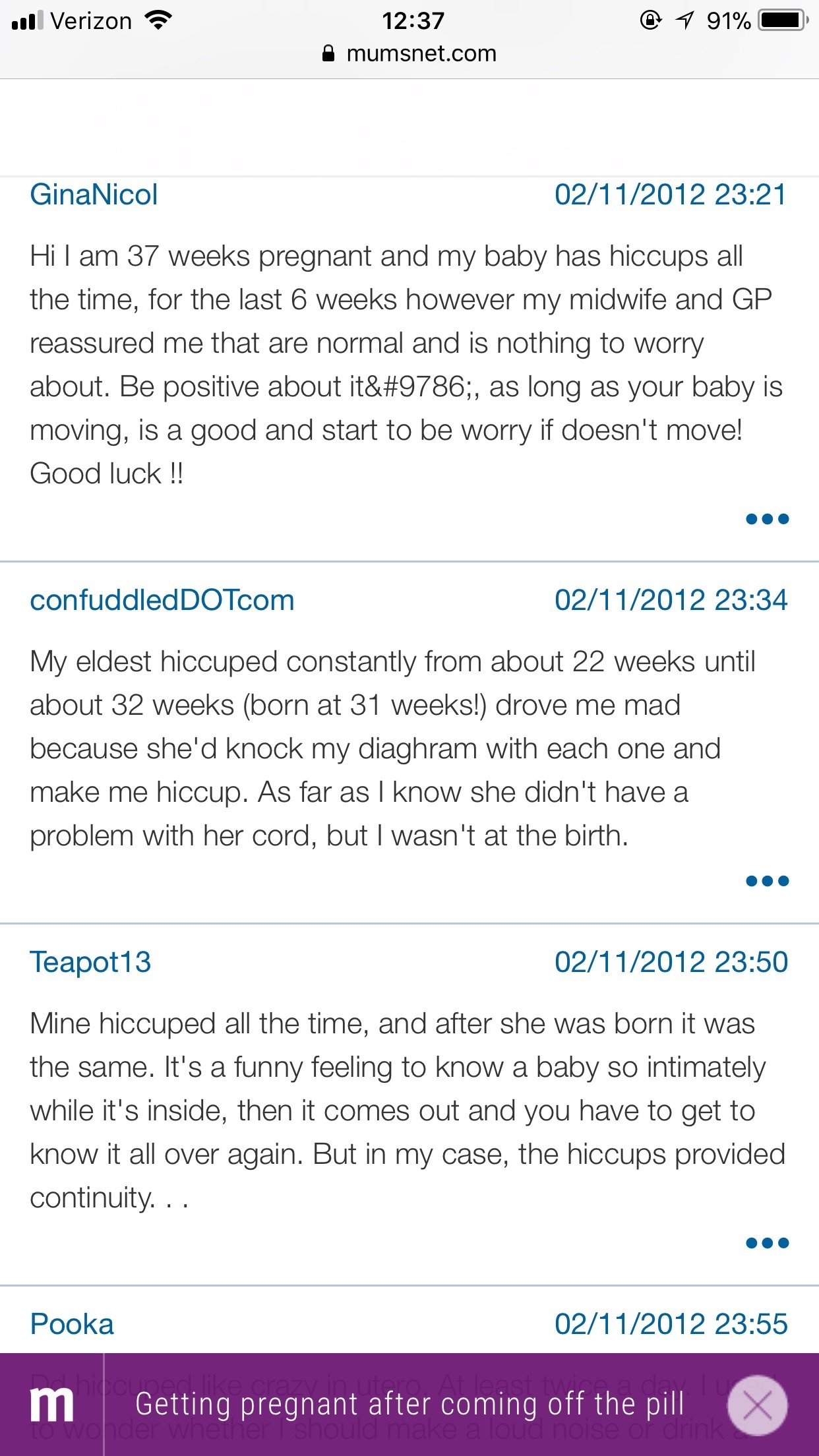Viewport: 819px width, 1456px height.
Task: Open the three-dot menu on confuddledDOTcom's post
Action: [x=767, y=881]
